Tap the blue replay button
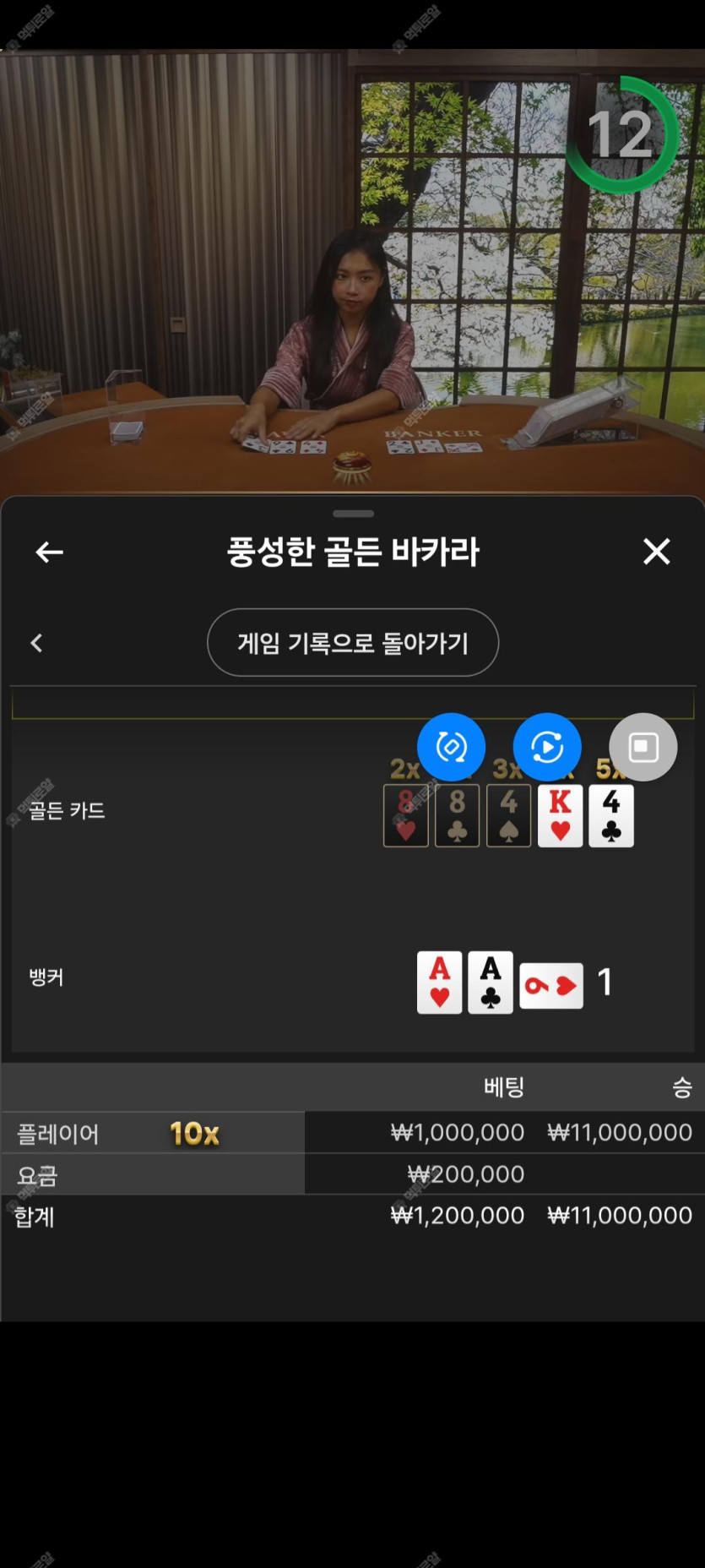Image resolution: width=705 pixels, height=1568 pixels. (547, 747)
